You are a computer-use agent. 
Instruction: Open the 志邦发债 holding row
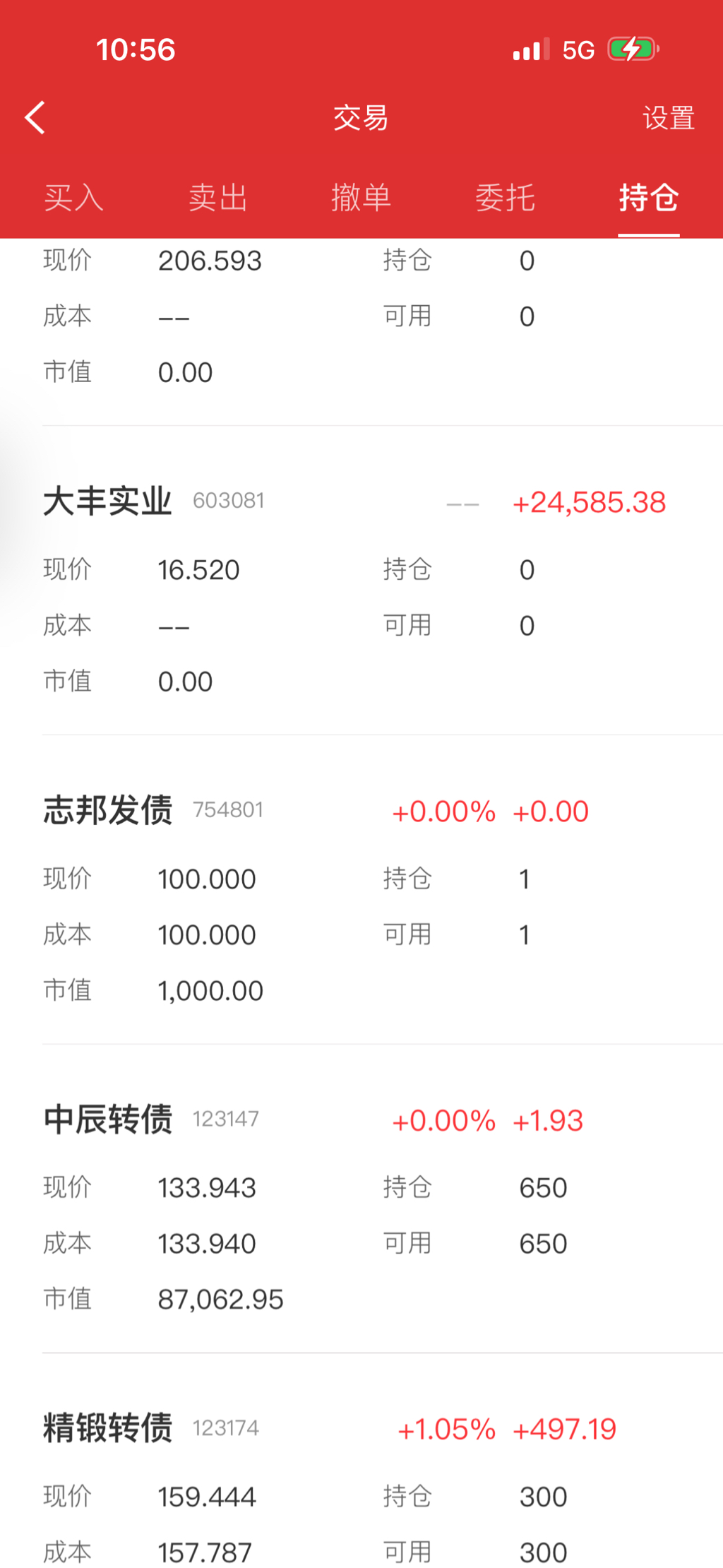[x=107, y=810]
